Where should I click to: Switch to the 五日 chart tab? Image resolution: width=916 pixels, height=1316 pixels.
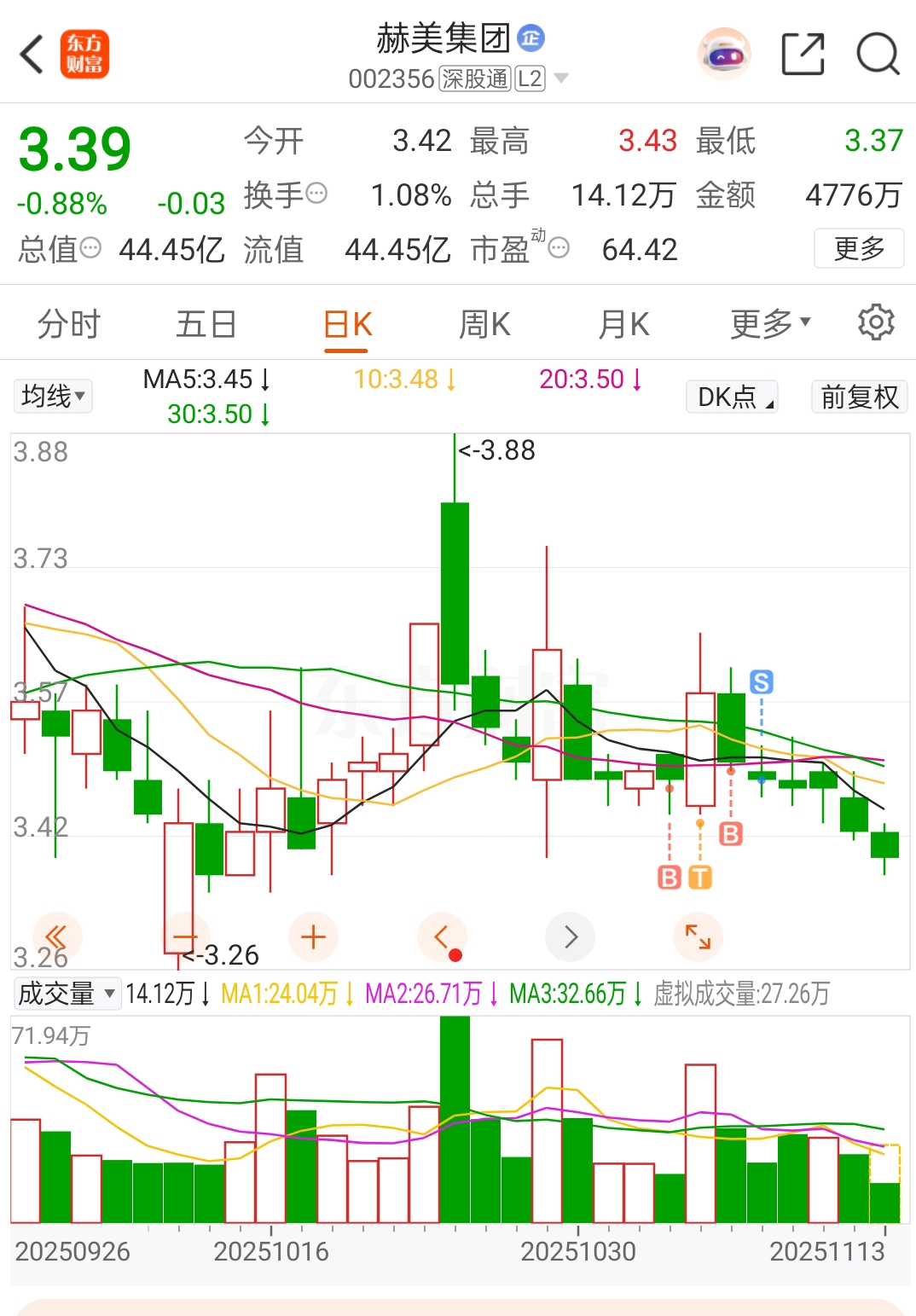[206, 324]
